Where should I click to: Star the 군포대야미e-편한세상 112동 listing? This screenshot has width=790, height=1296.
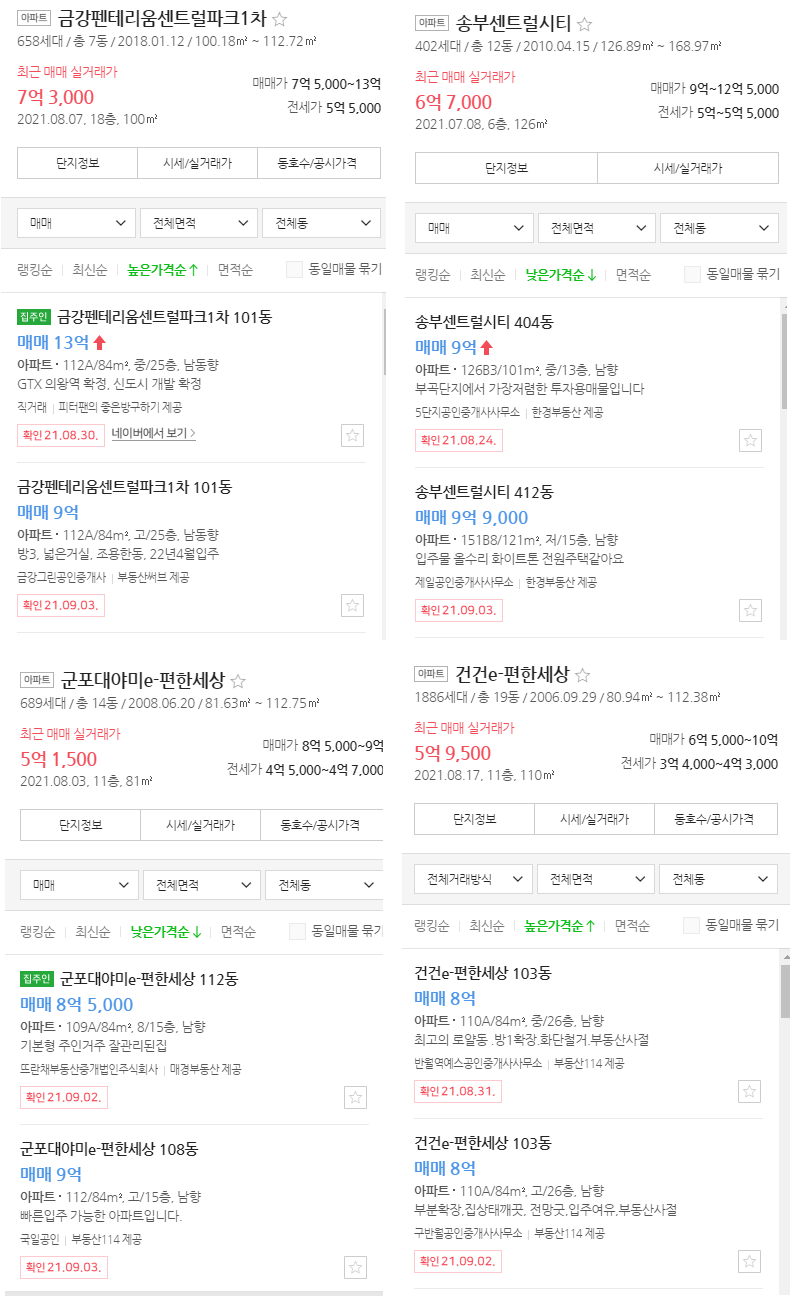coord(355,1098)
